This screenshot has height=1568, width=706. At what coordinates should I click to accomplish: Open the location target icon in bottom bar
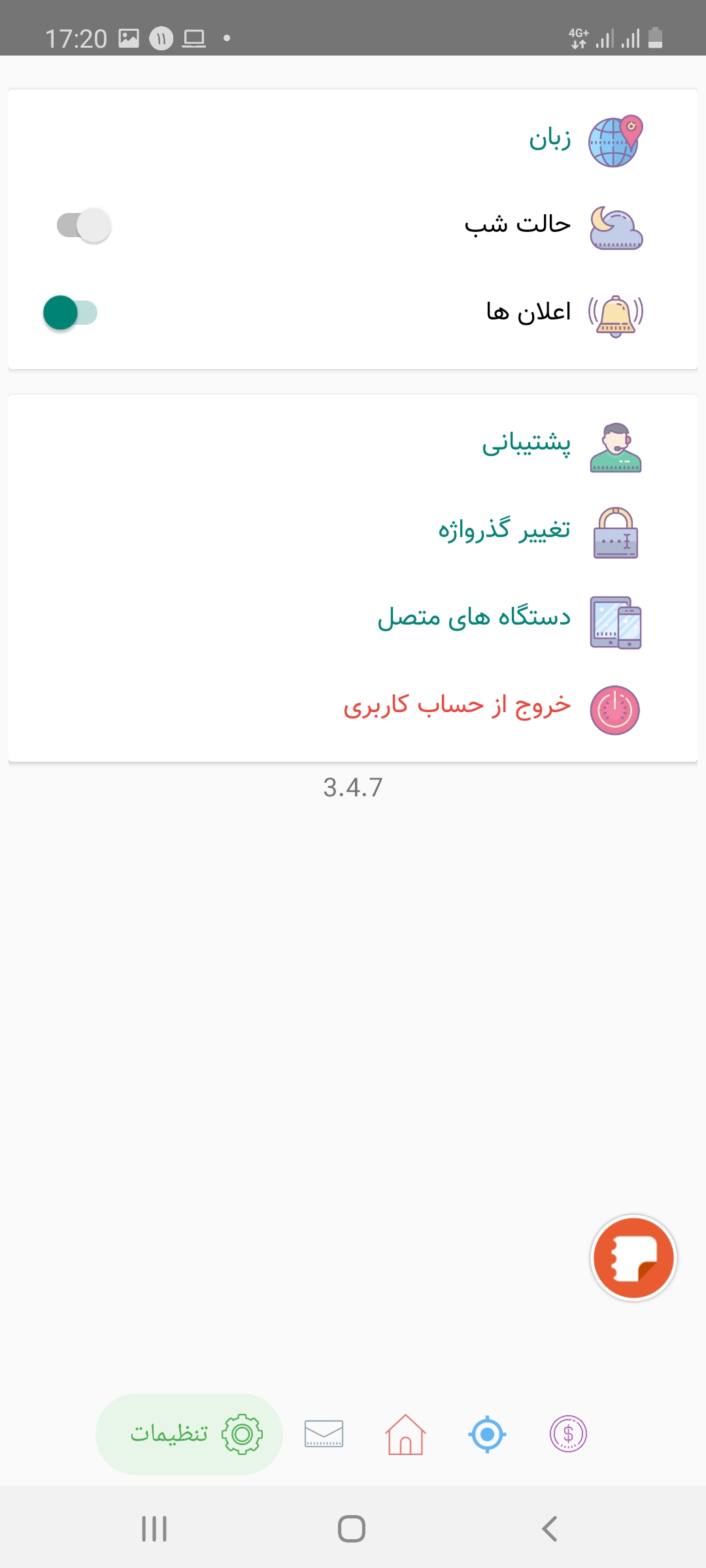(486, 1435)
